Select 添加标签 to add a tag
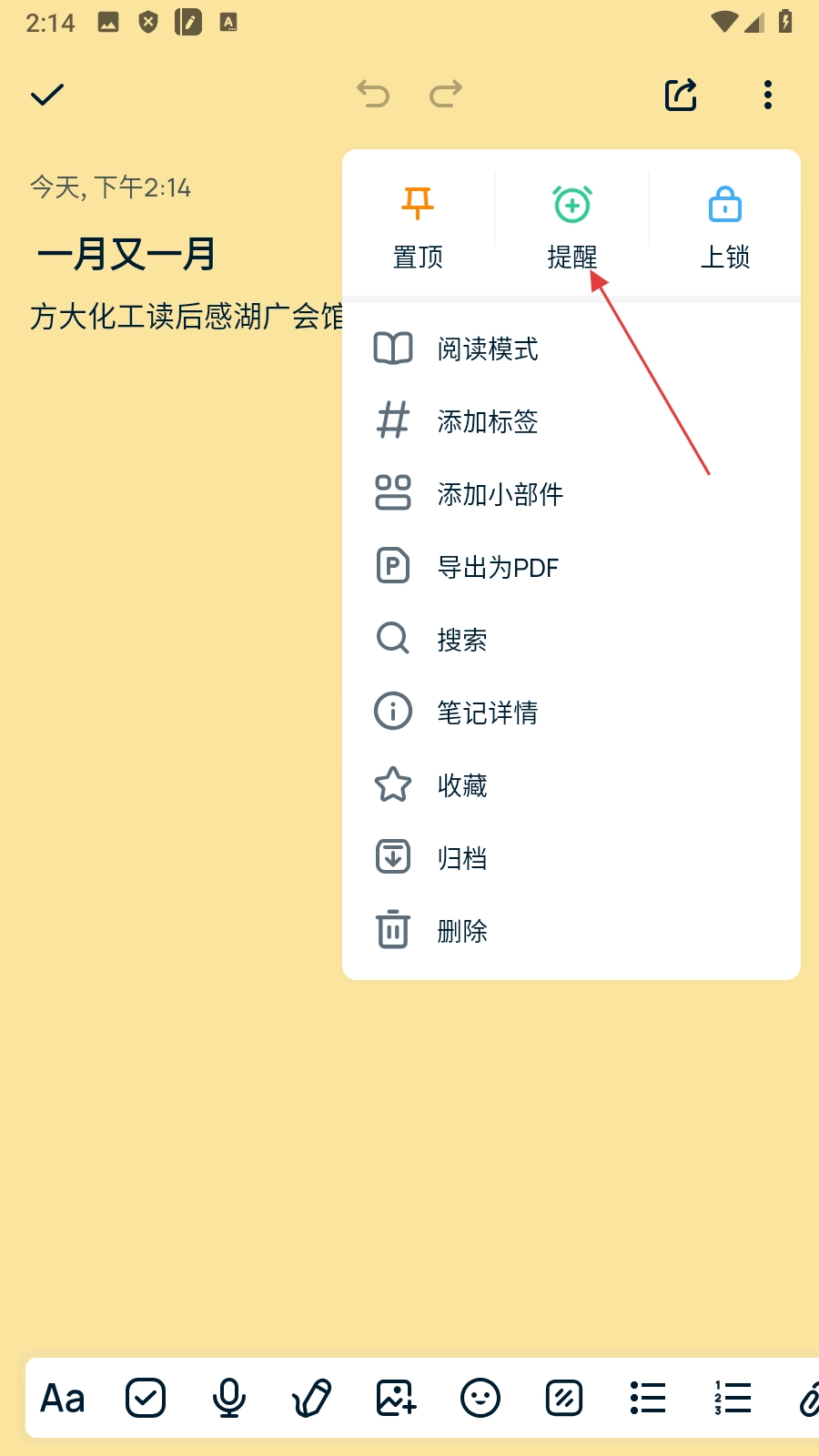Viewport: 819px width, 1456px height. [x=488, y=421]
